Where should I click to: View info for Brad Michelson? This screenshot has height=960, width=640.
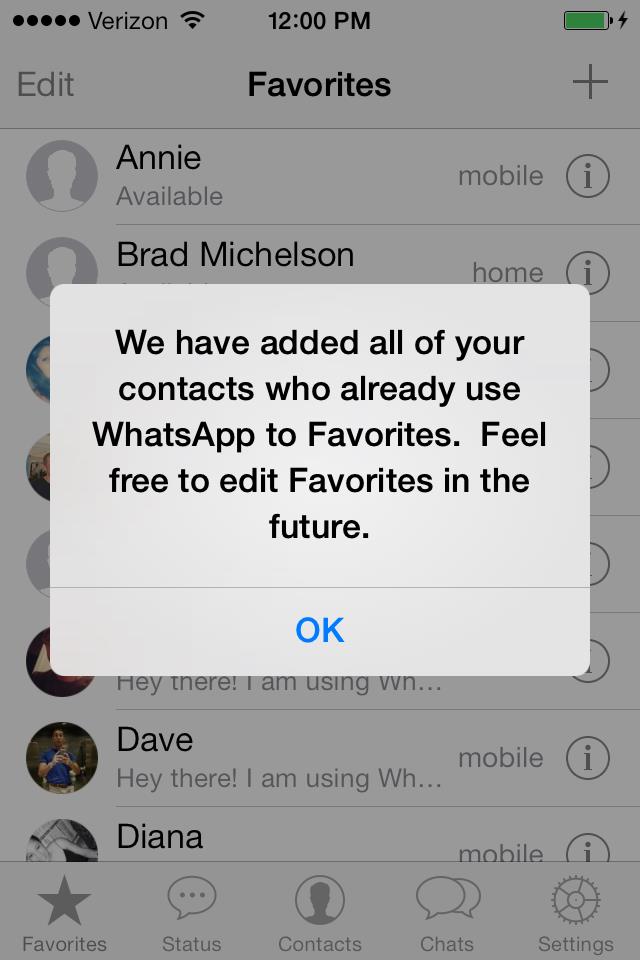click(587, 271)
